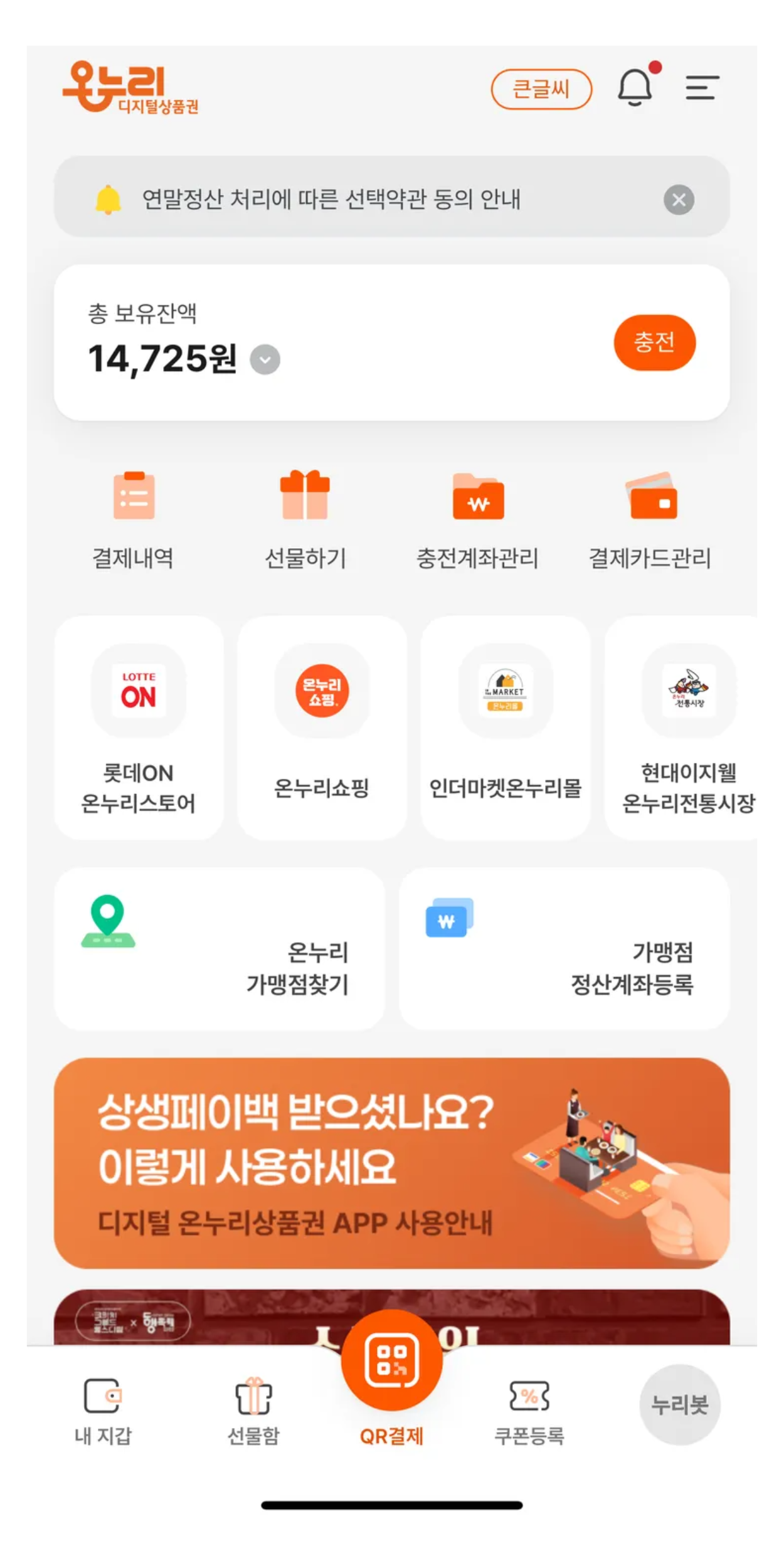Open 결제내역 payment history

pyautogui.click(x=134, y=520)
